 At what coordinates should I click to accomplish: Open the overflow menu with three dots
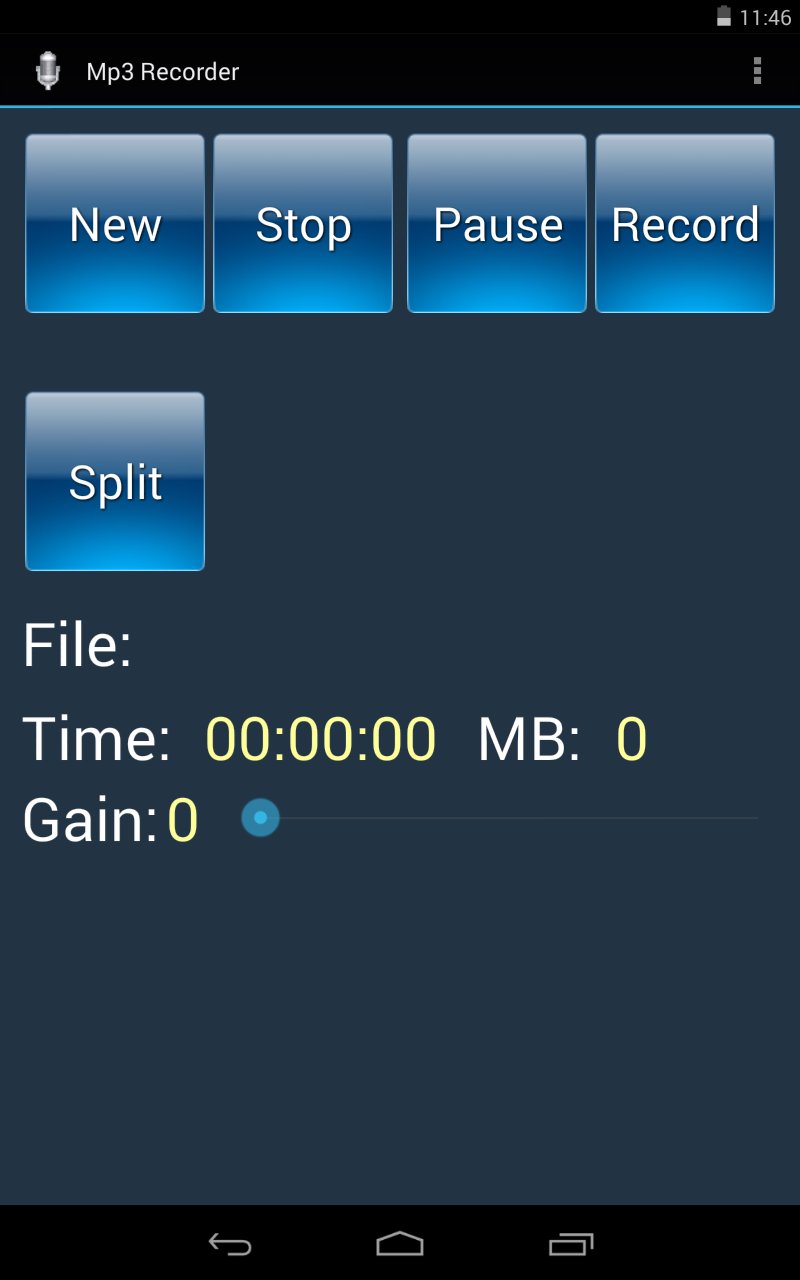[x=757, y=71]
